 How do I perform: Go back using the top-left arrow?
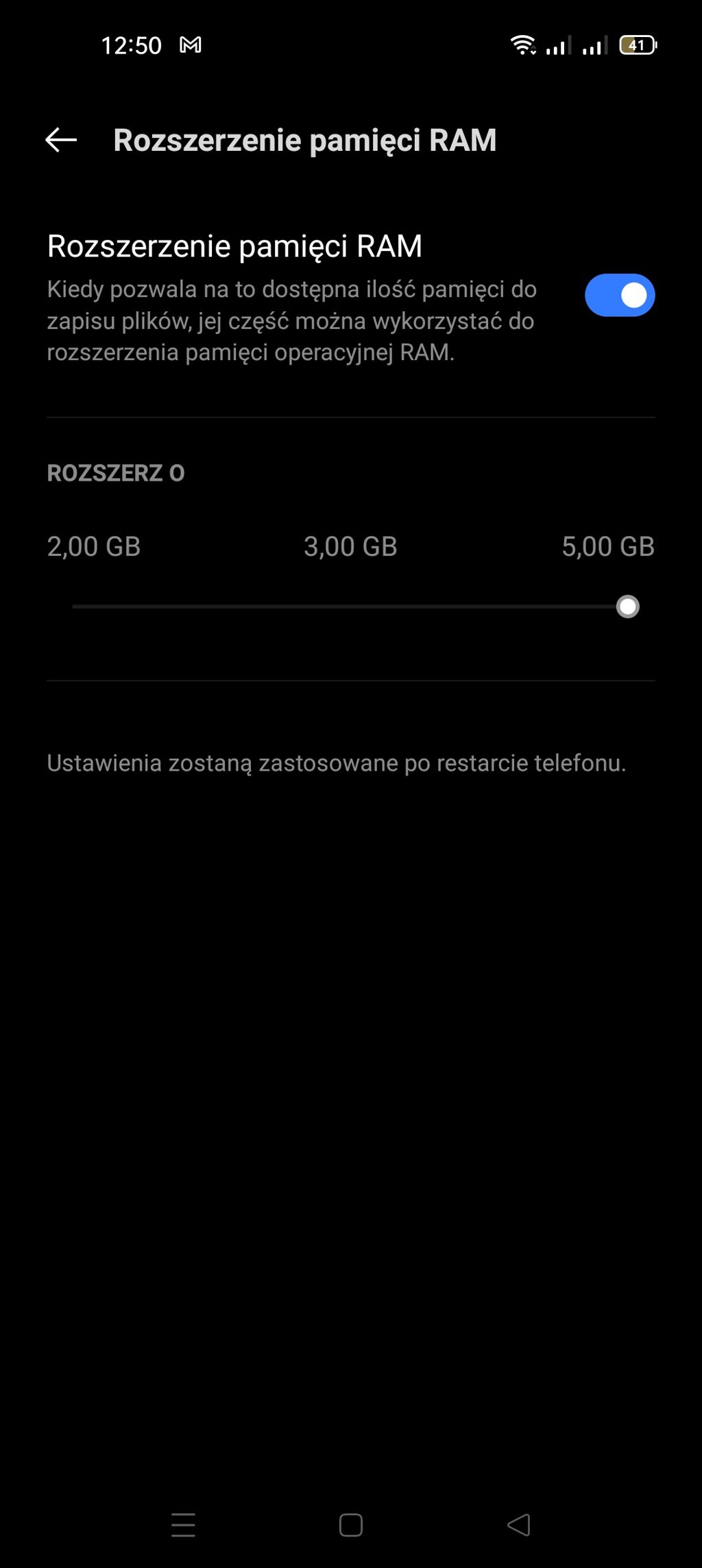(x=61, y=140)
